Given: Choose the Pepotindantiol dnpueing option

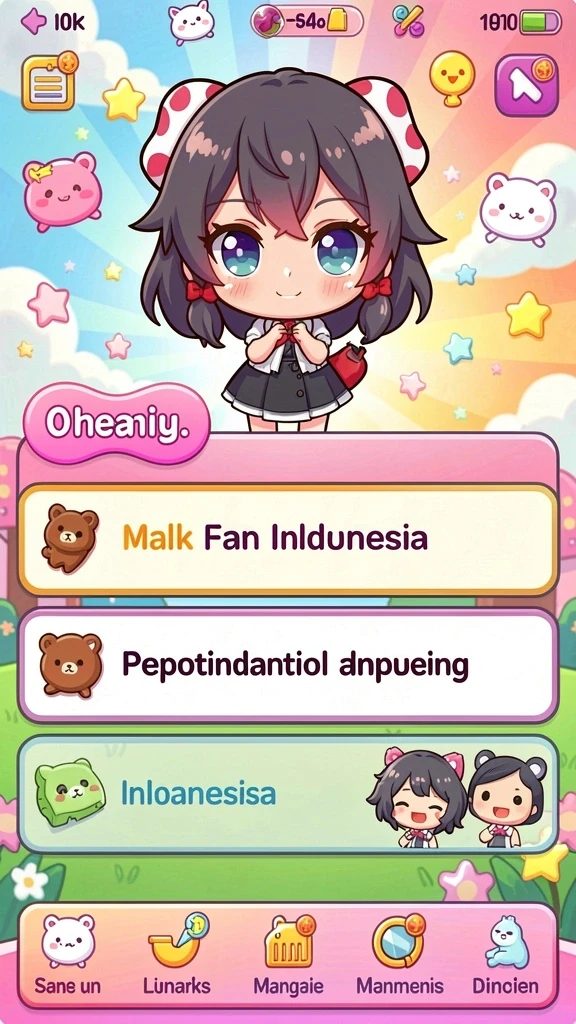Looking at the screenshot, I should (x=288, y=665).
